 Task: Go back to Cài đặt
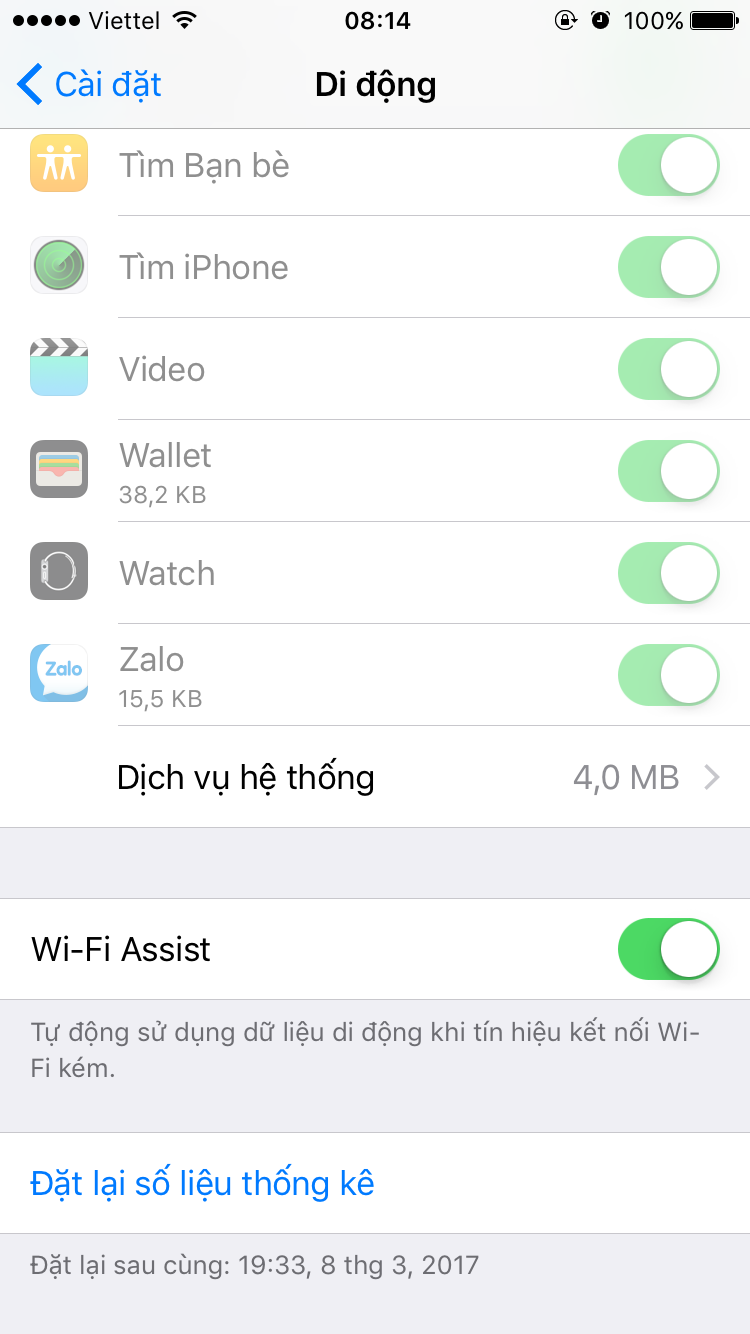click(x=90, y=85)
